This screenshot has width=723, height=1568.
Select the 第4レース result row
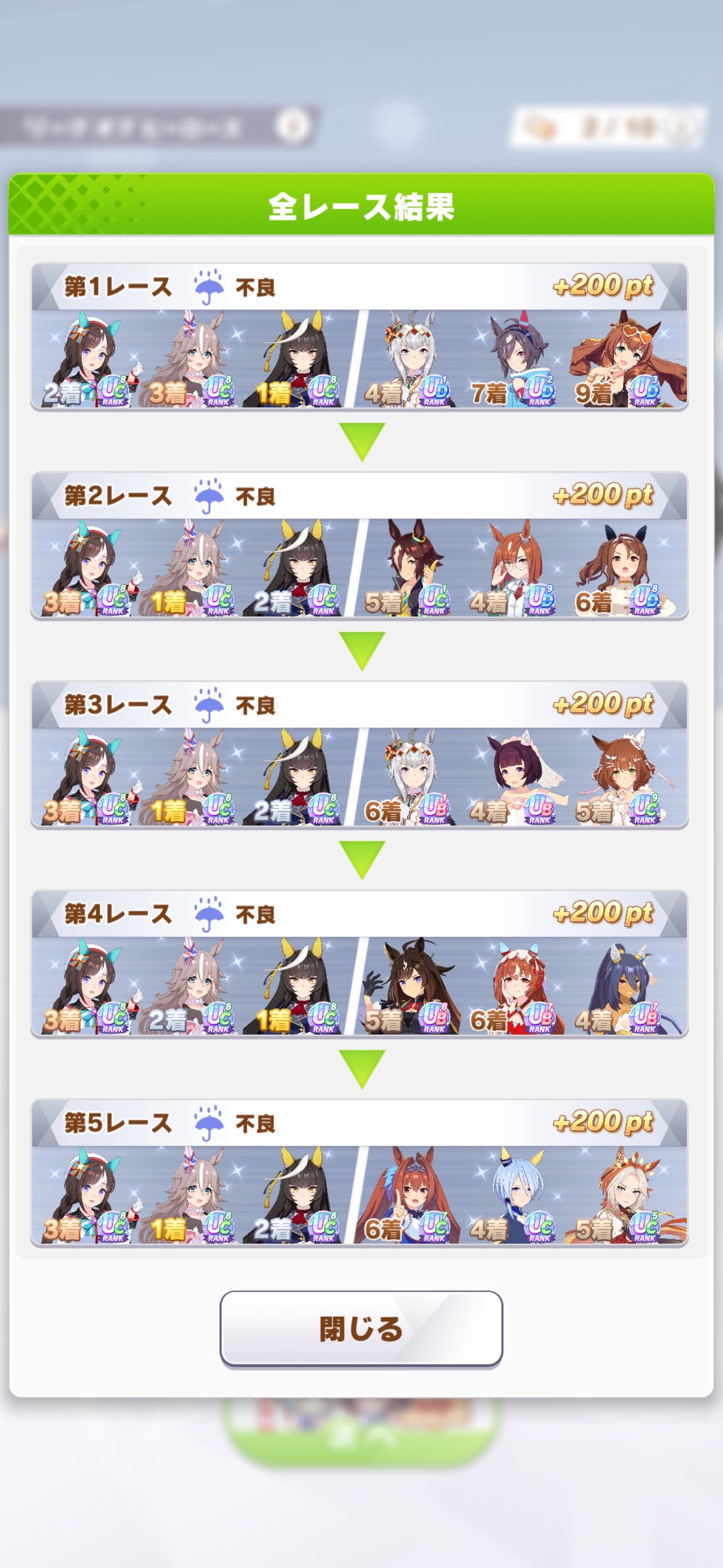359,963
